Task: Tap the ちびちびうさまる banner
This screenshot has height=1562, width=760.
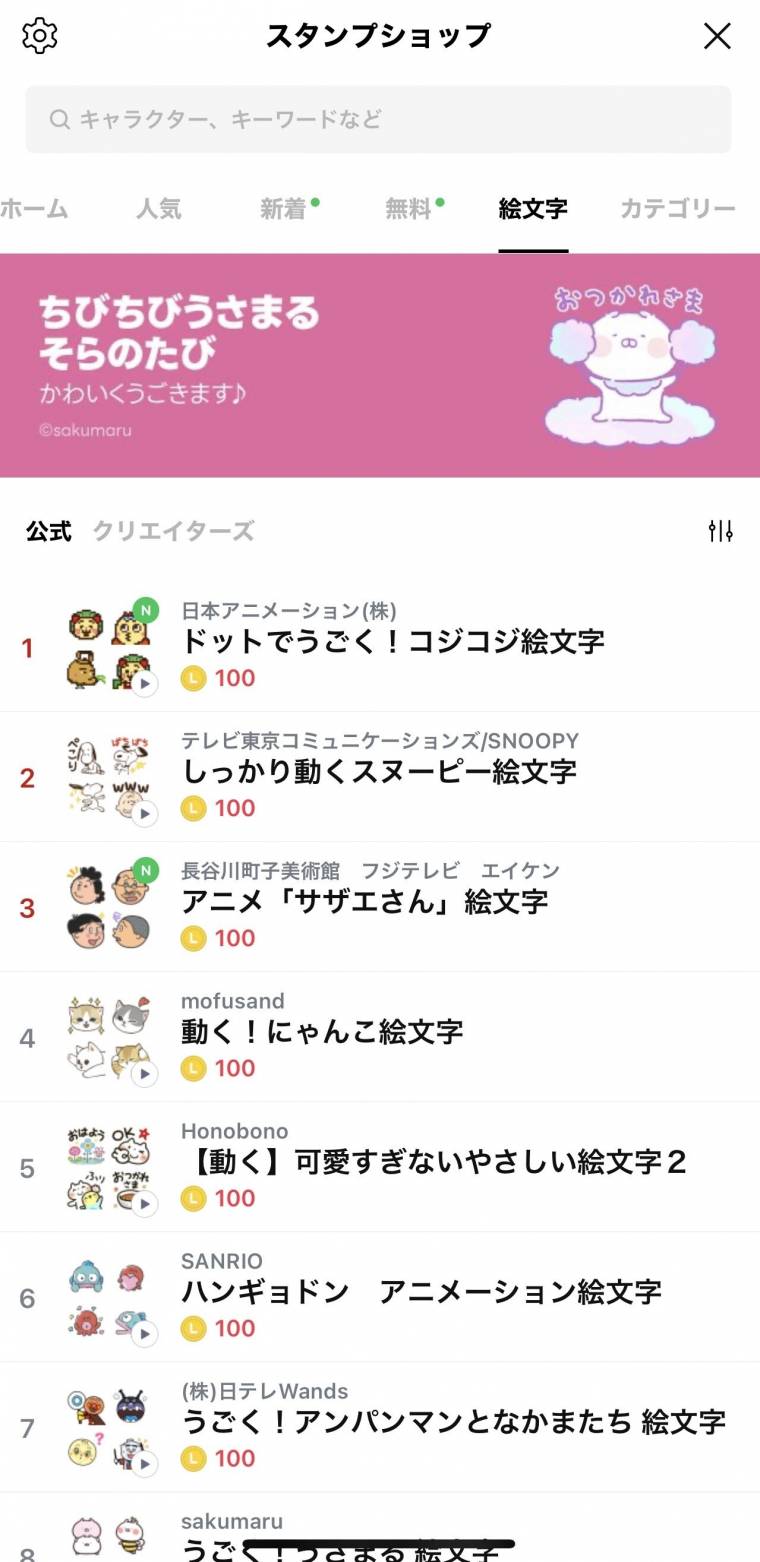Action: 380,365
